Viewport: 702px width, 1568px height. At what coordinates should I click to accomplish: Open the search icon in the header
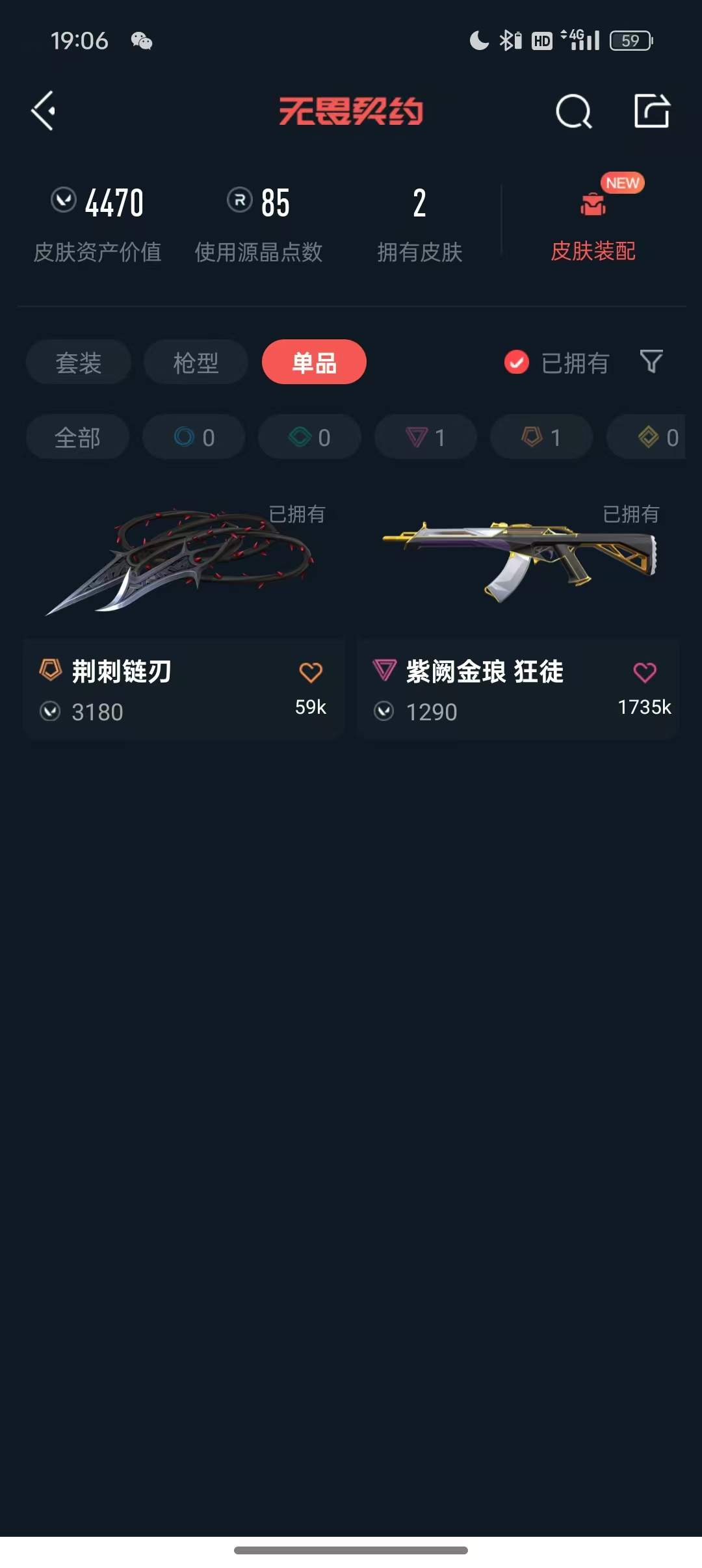click(573, 112)
